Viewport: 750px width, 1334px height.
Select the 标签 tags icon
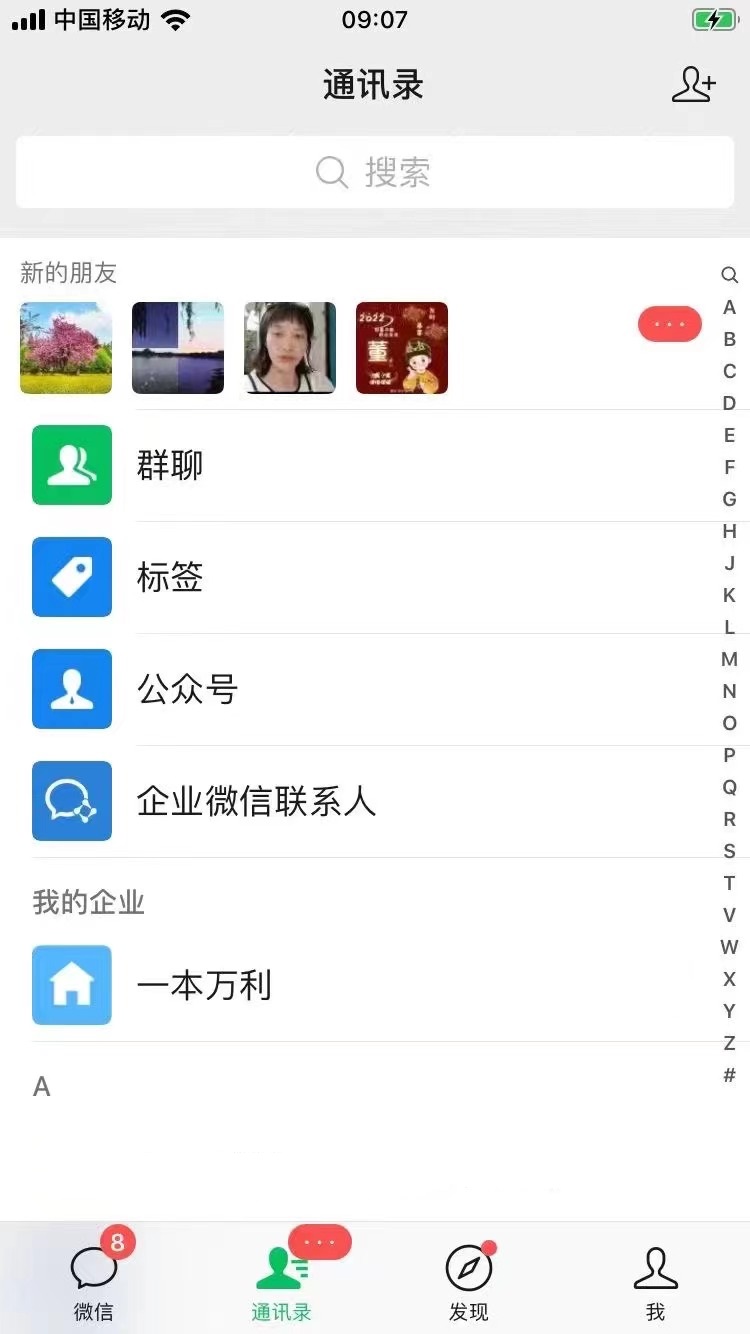(71, 578)
